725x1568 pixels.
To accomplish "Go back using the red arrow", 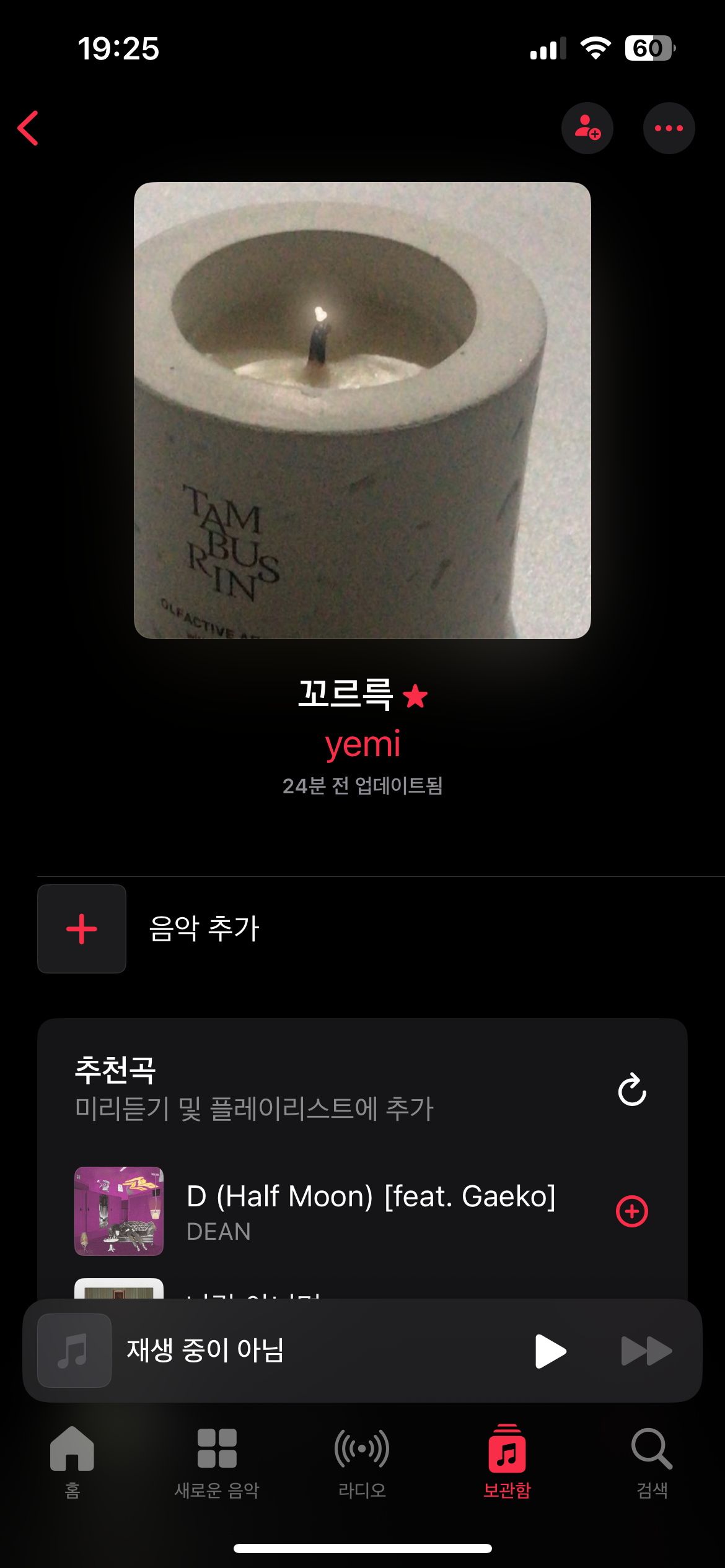I will (29, 128).
